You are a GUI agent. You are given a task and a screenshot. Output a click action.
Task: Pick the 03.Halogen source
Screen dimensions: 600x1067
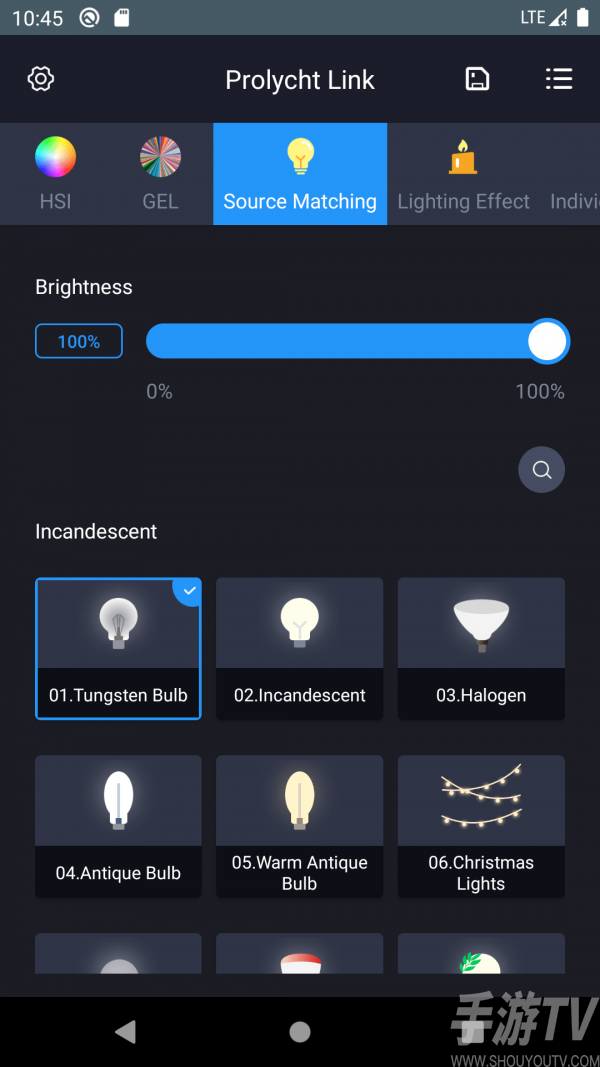click(481, 648)
